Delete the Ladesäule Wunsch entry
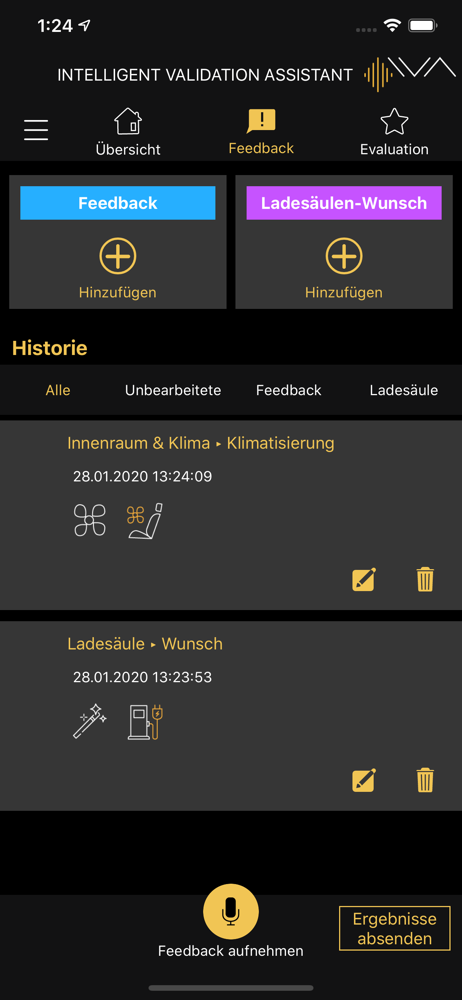Image resolution: width=462 pixels, height=1000 pixels. pos(426,781)
